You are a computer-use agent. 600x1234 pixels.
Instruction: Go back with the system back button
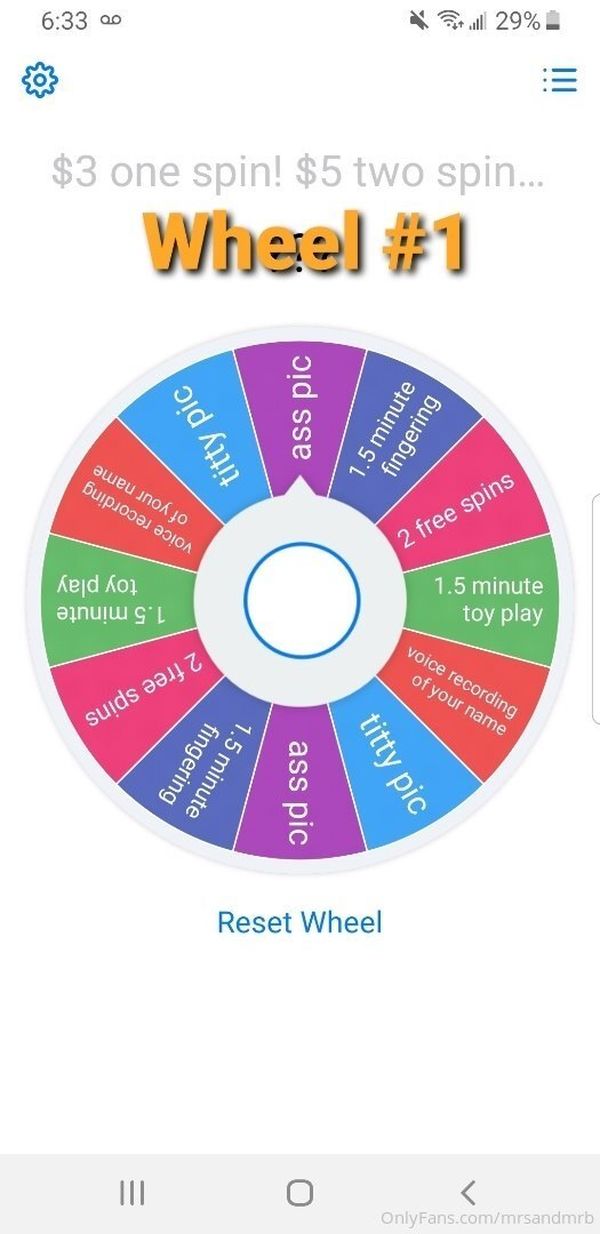coord(467,1192)
